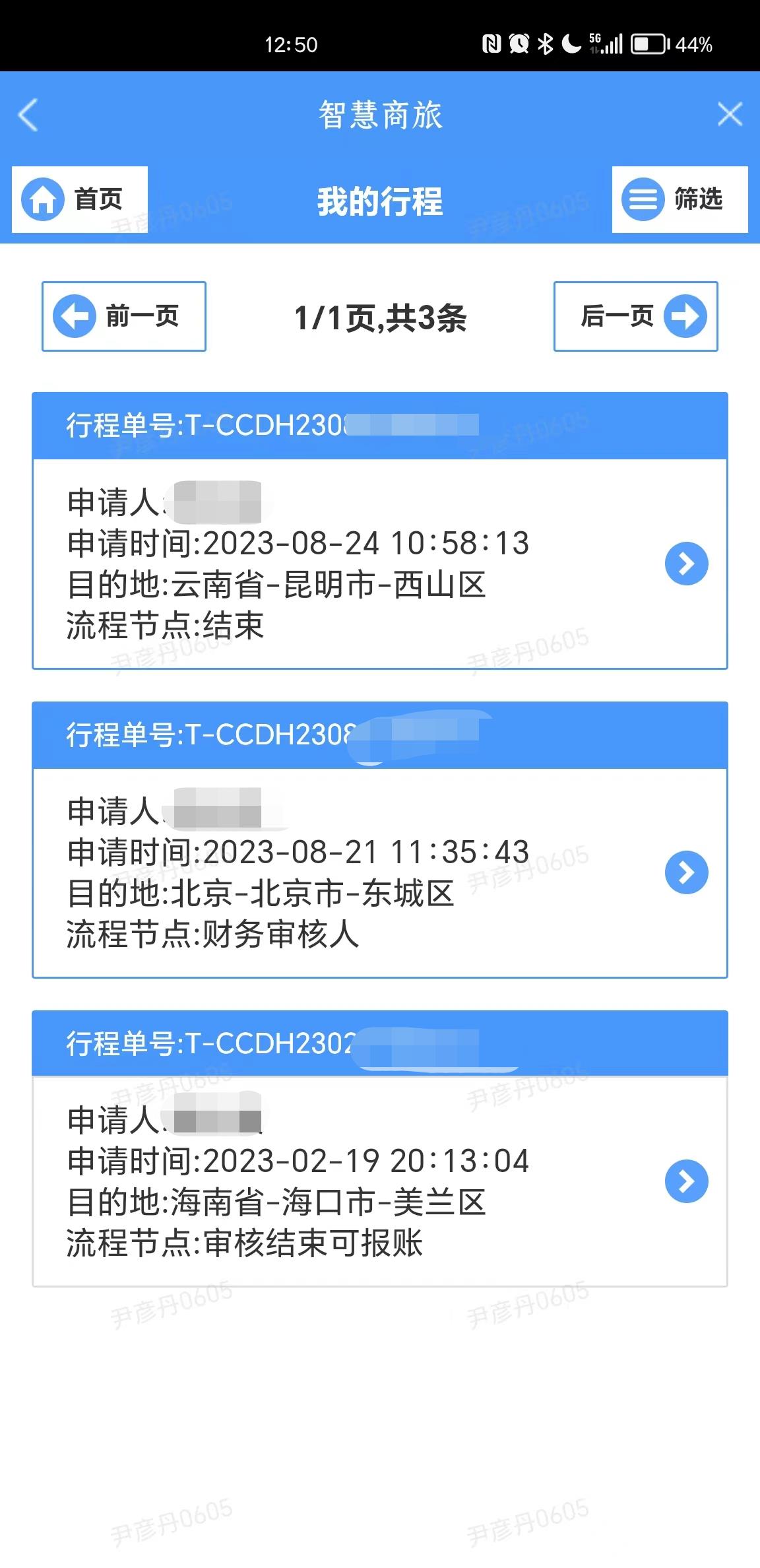
Task: Open the trip card to 云南省-昆明市-西山区
Action: (x=380, y=531)
